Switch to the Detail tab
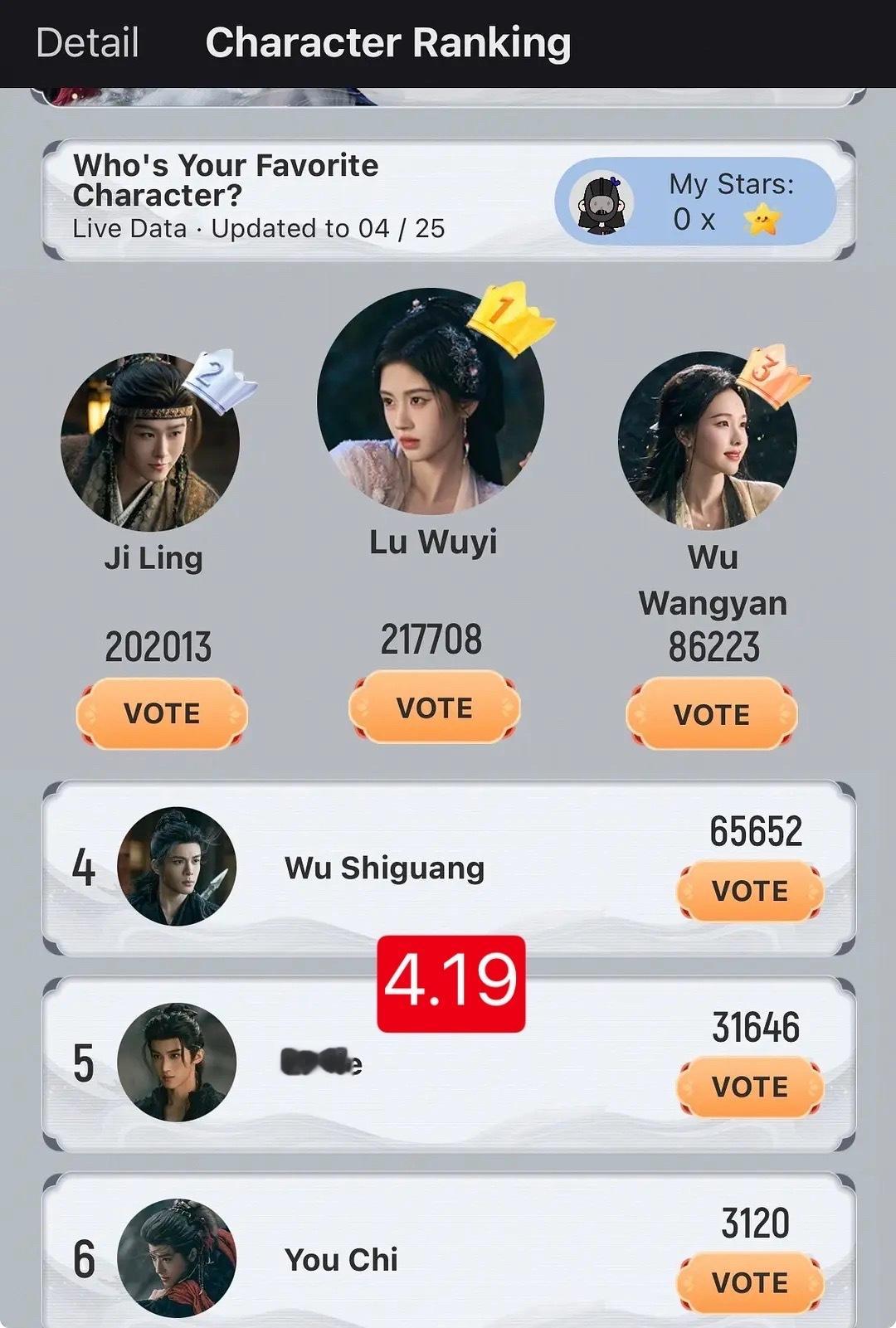Screen dimensions: 896x1328 [86, 42]
